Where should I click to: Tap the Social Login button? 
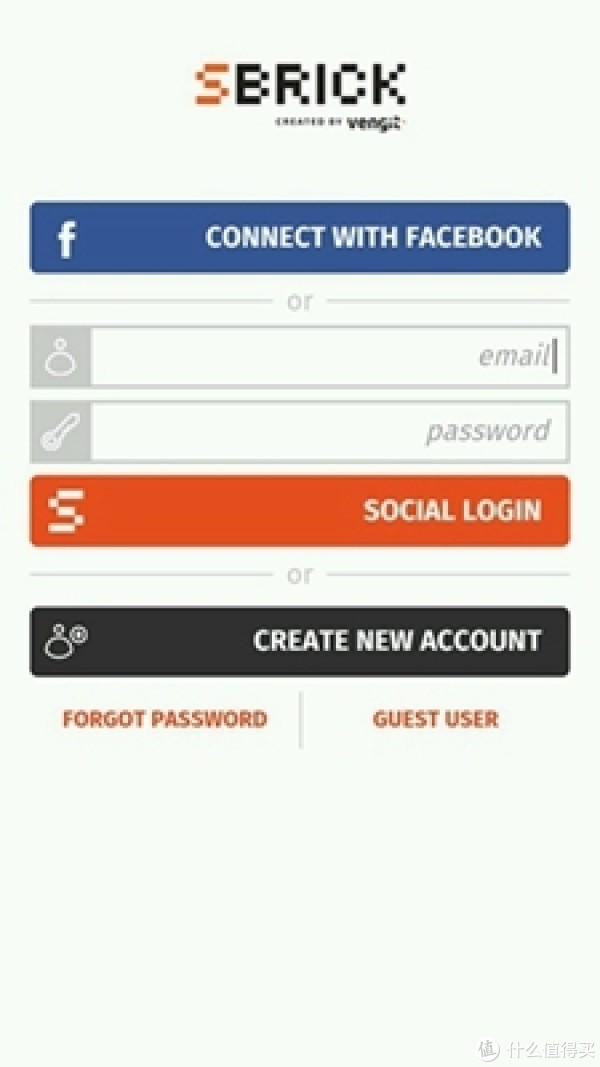coord(300,510)
